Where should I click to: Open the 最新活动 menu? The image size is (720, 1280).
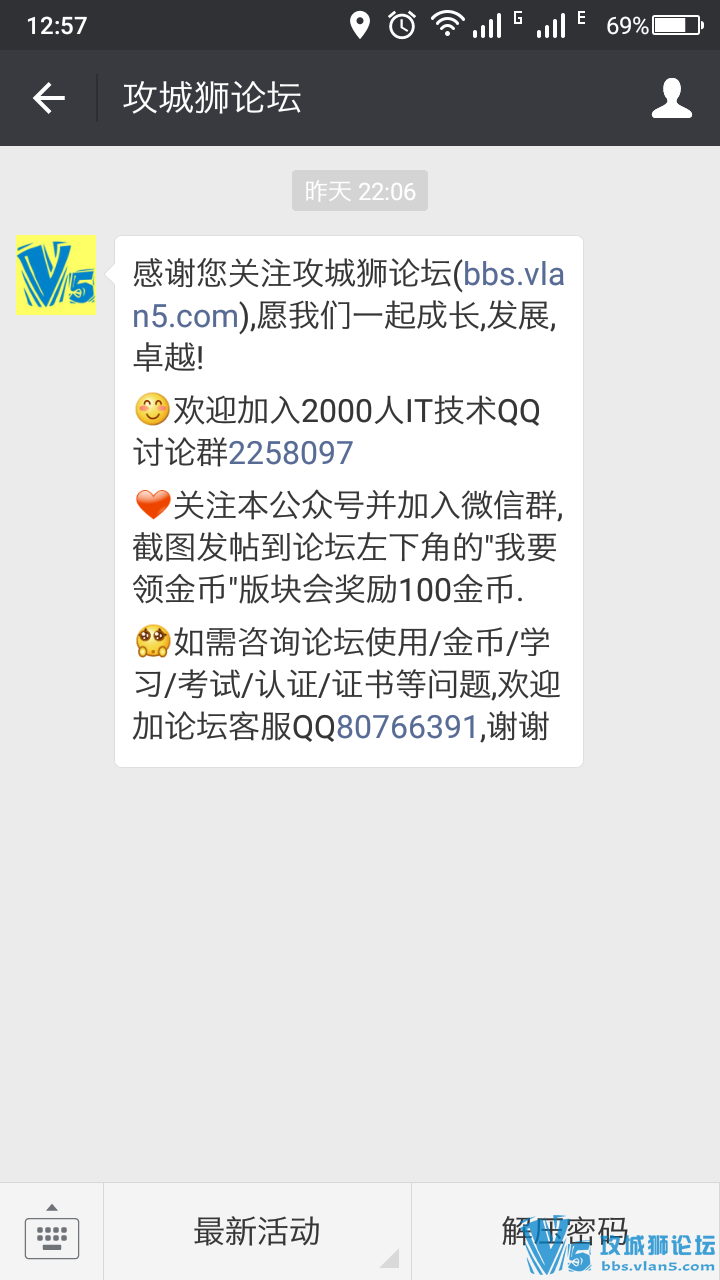(x=257, y=1232)
